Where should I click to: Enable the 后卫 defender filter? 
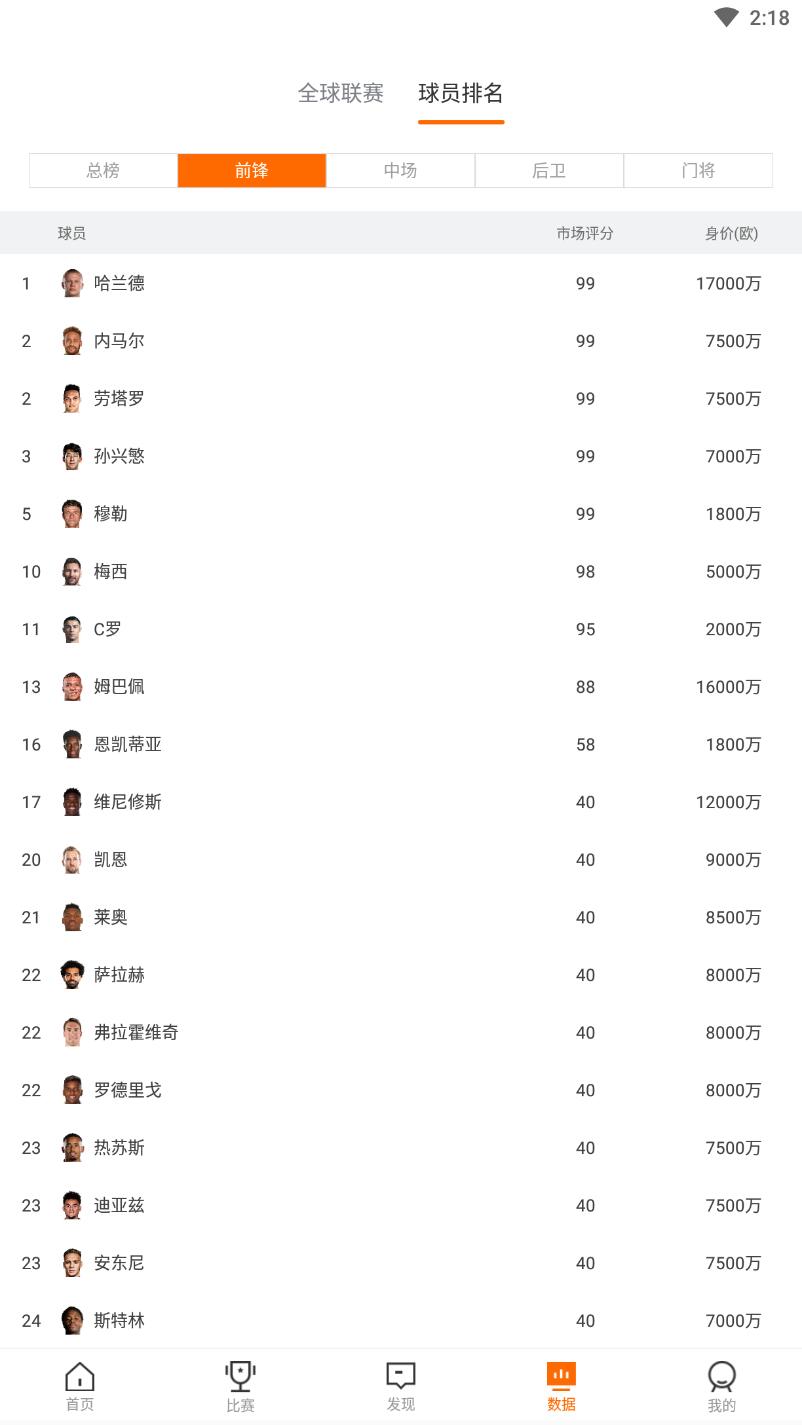pyautogui.click(x=549, y=170)
